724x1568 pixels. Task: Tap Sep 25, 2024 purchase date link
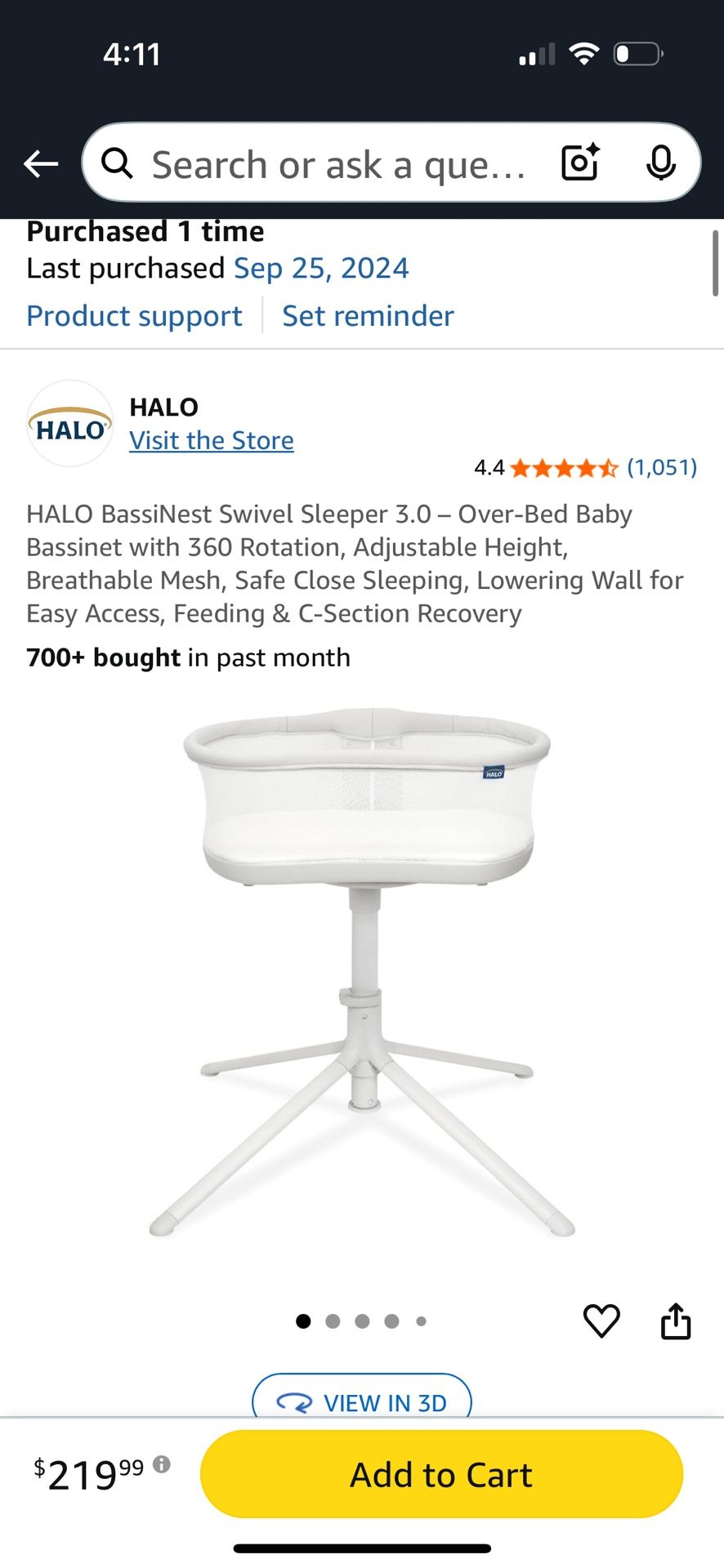[321, 268]
